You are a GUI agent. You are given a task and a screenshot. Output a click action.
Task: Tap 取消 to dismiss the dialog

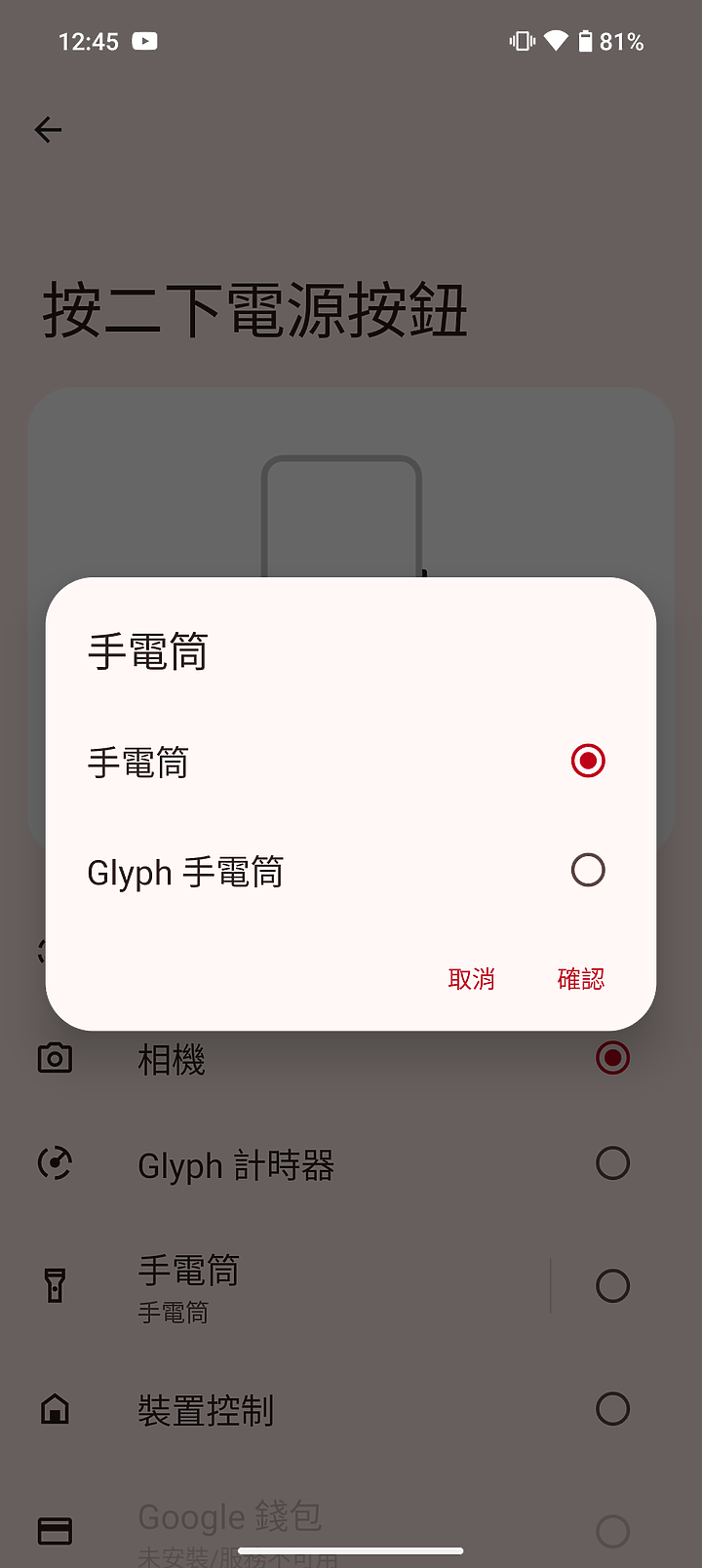pyautogui.click(x=471, y=979)
